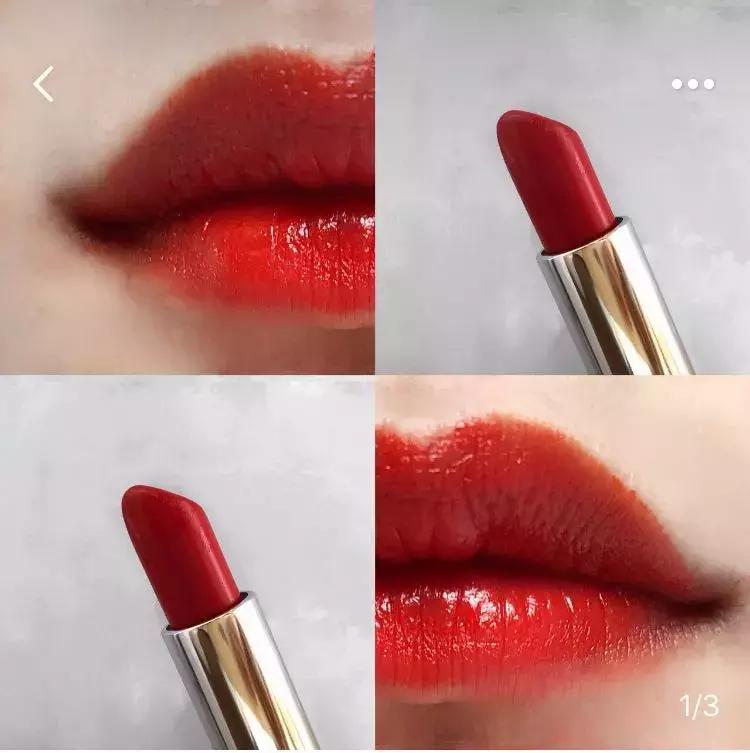
Task: Go back using the top-left arrow
Action: coord(43,84)
